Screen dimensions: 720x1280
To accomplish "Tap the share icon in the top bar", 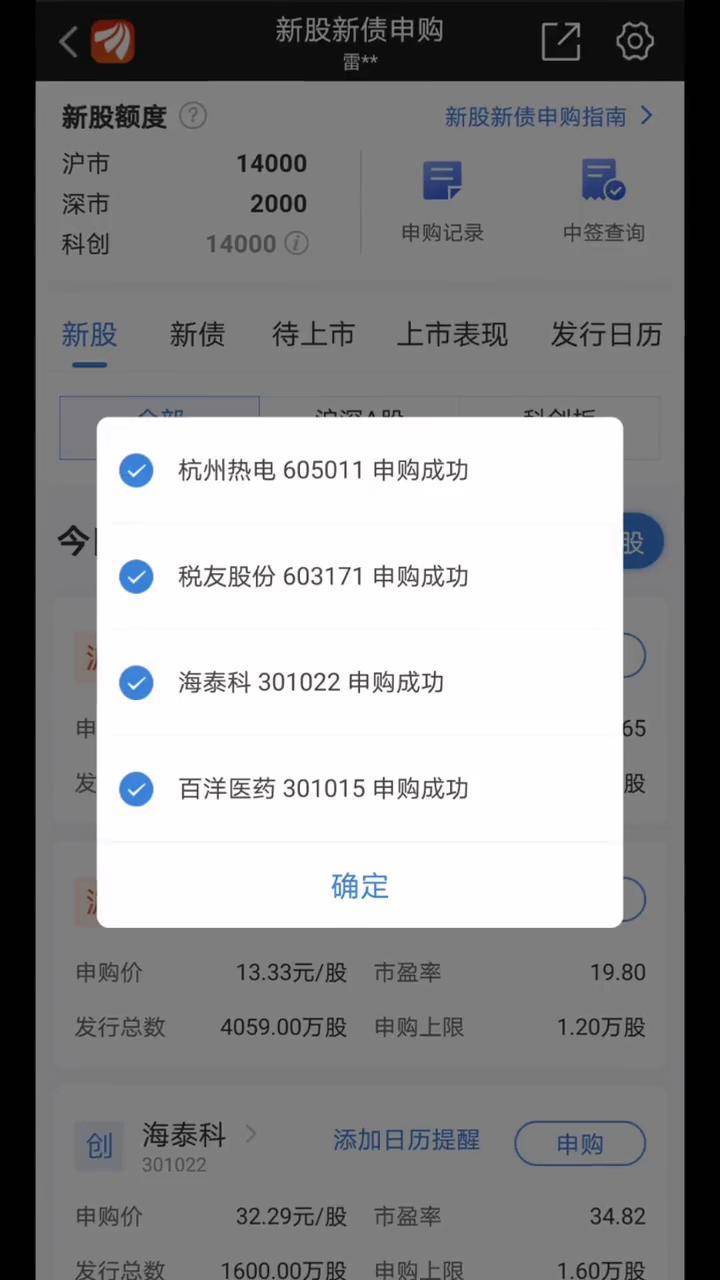I will pyautogui.click(x=561, y=42).
